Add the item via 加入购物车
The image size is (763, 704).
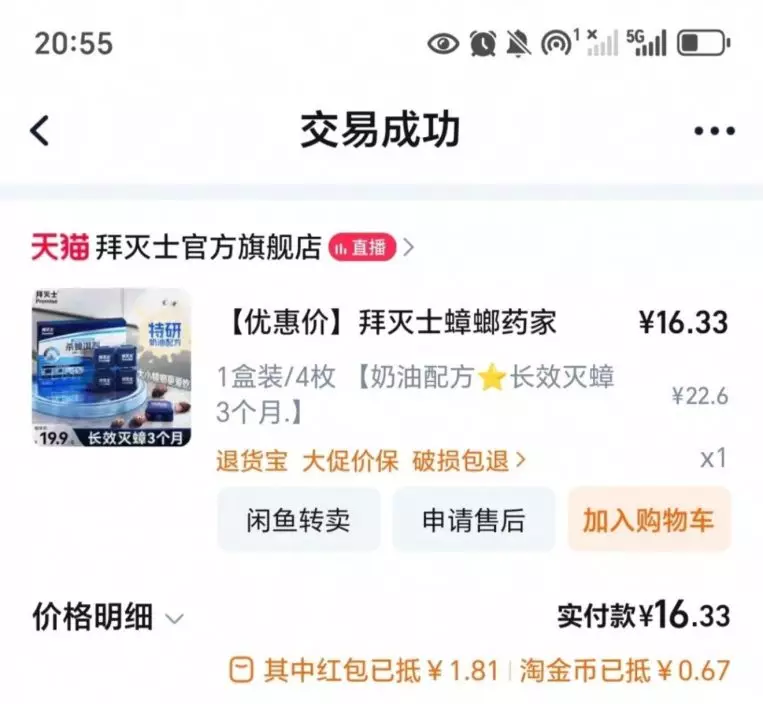tap(648, 520)
